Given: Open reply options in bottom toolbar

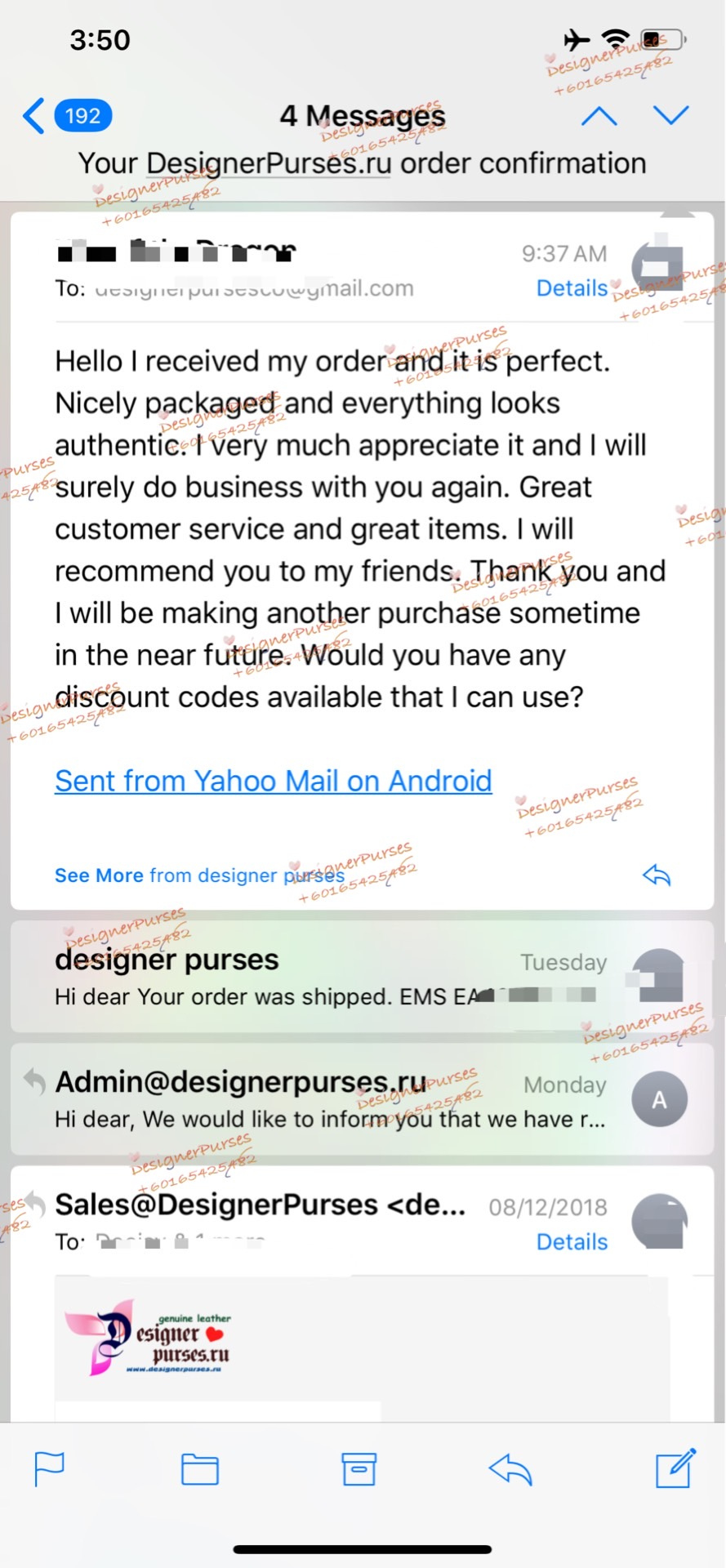Looking at the screenshot, I should click(510, 1470).
